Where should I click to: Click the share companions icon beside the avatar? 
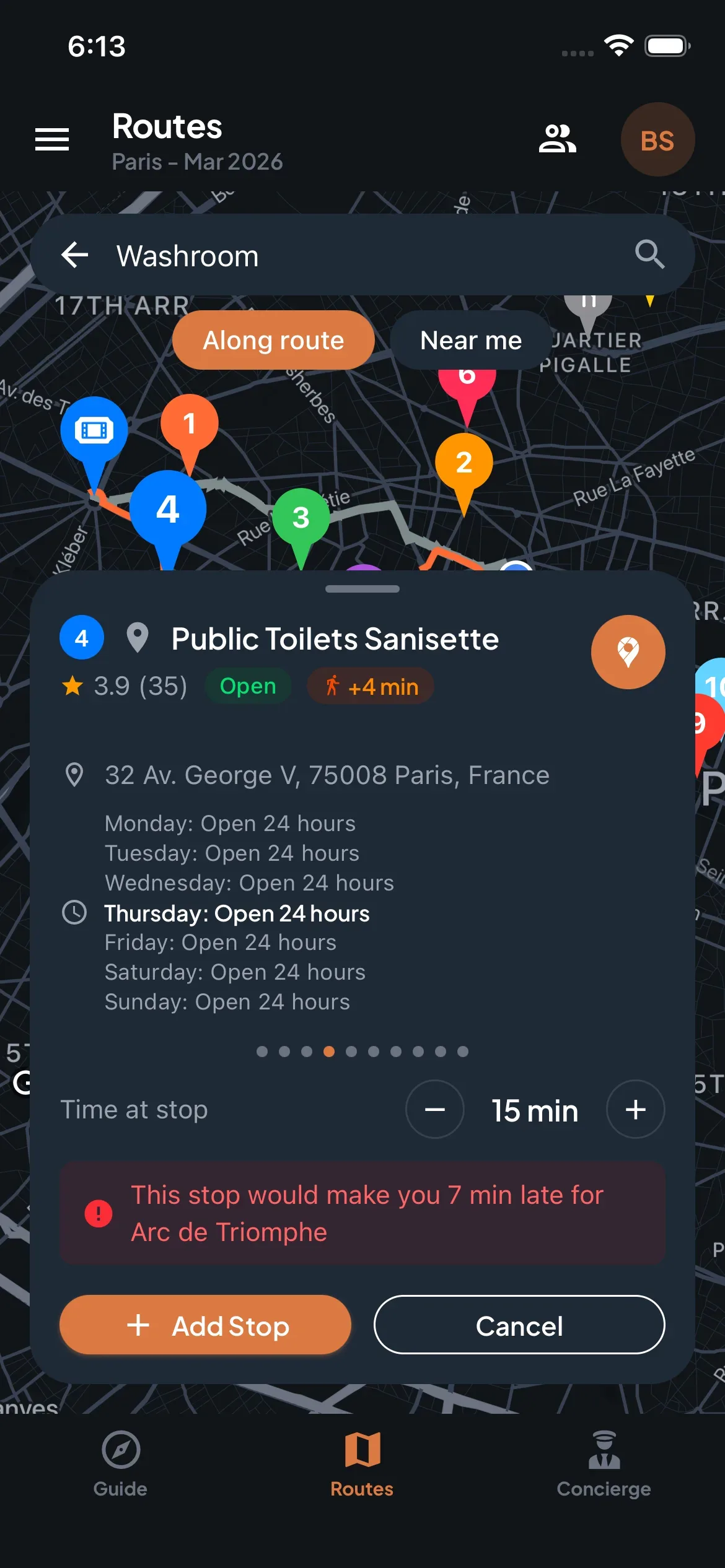click(x=557, y=139)
